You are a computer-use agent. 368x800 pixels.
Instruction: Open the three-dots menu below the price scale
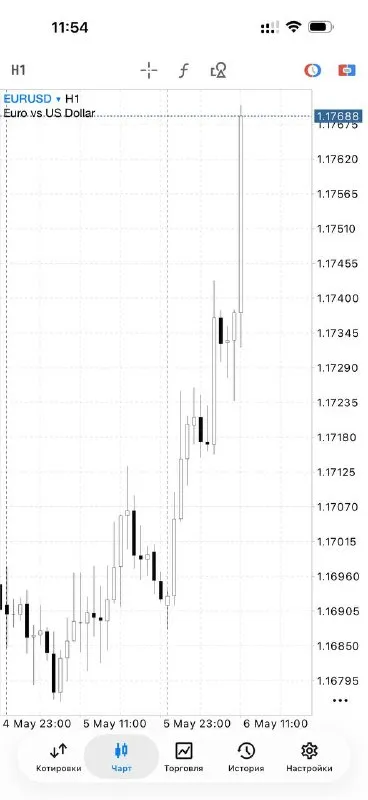(x=340, y=701)
